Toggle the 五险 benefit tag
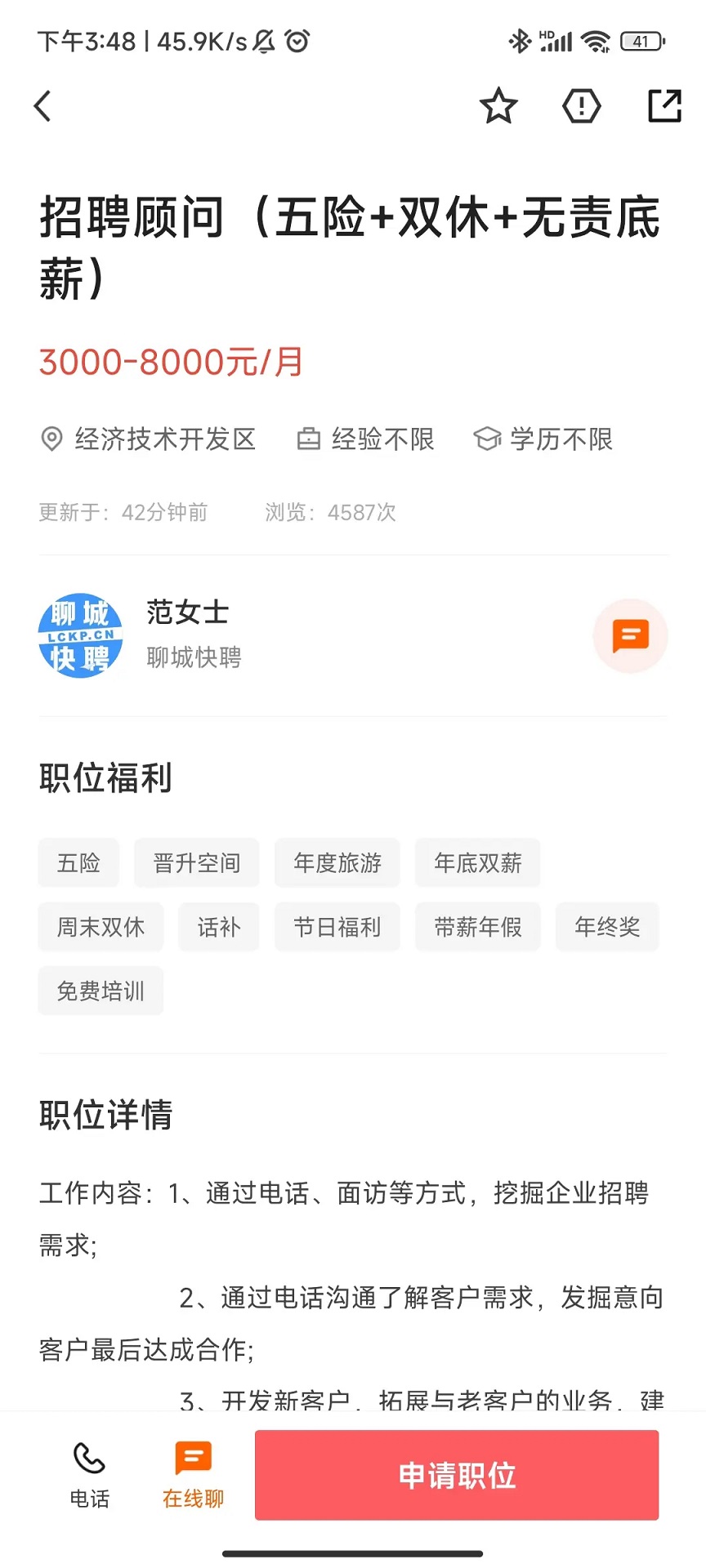This screenshot has height=1568, width=706. tap(78, 862)
